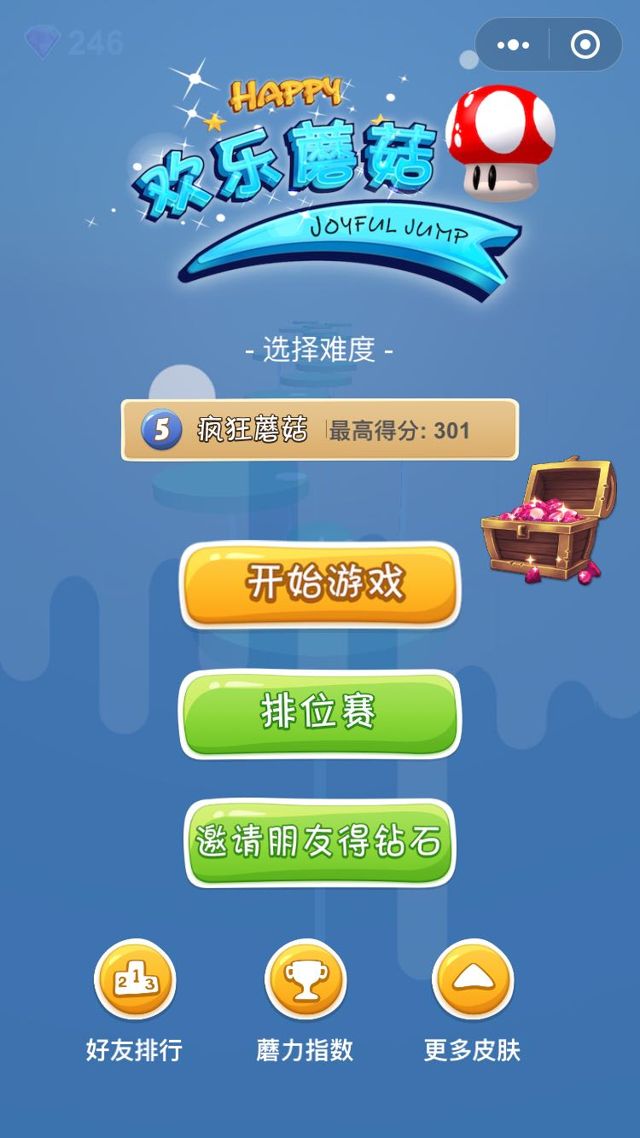Close the mini program with the circle button
Screen dimensions: 640x1138
click(585, 45)
